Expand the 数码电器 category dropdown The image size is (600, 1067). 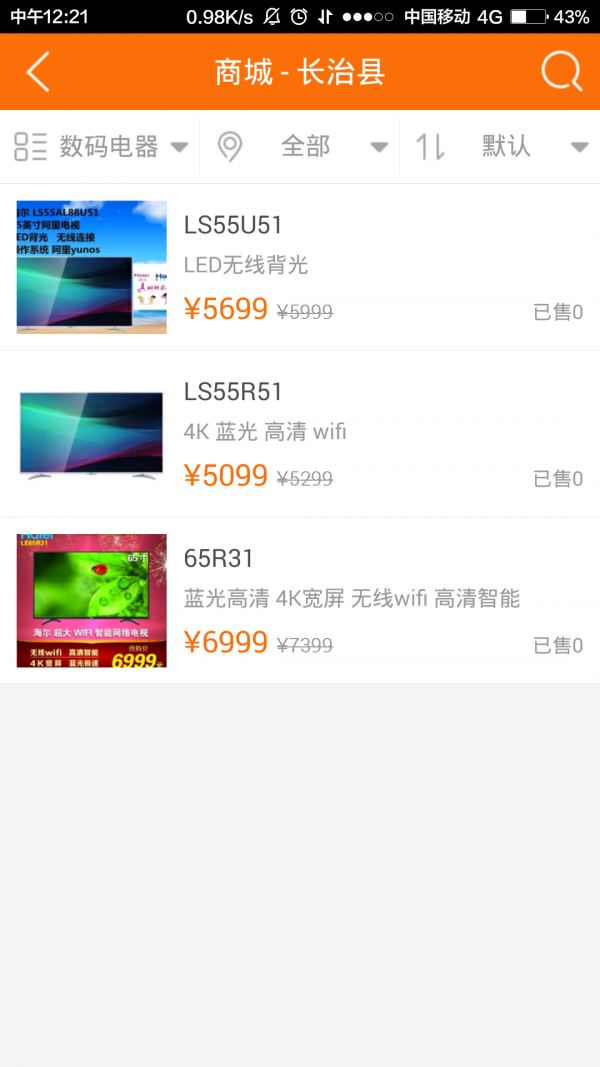click(100, 147)
